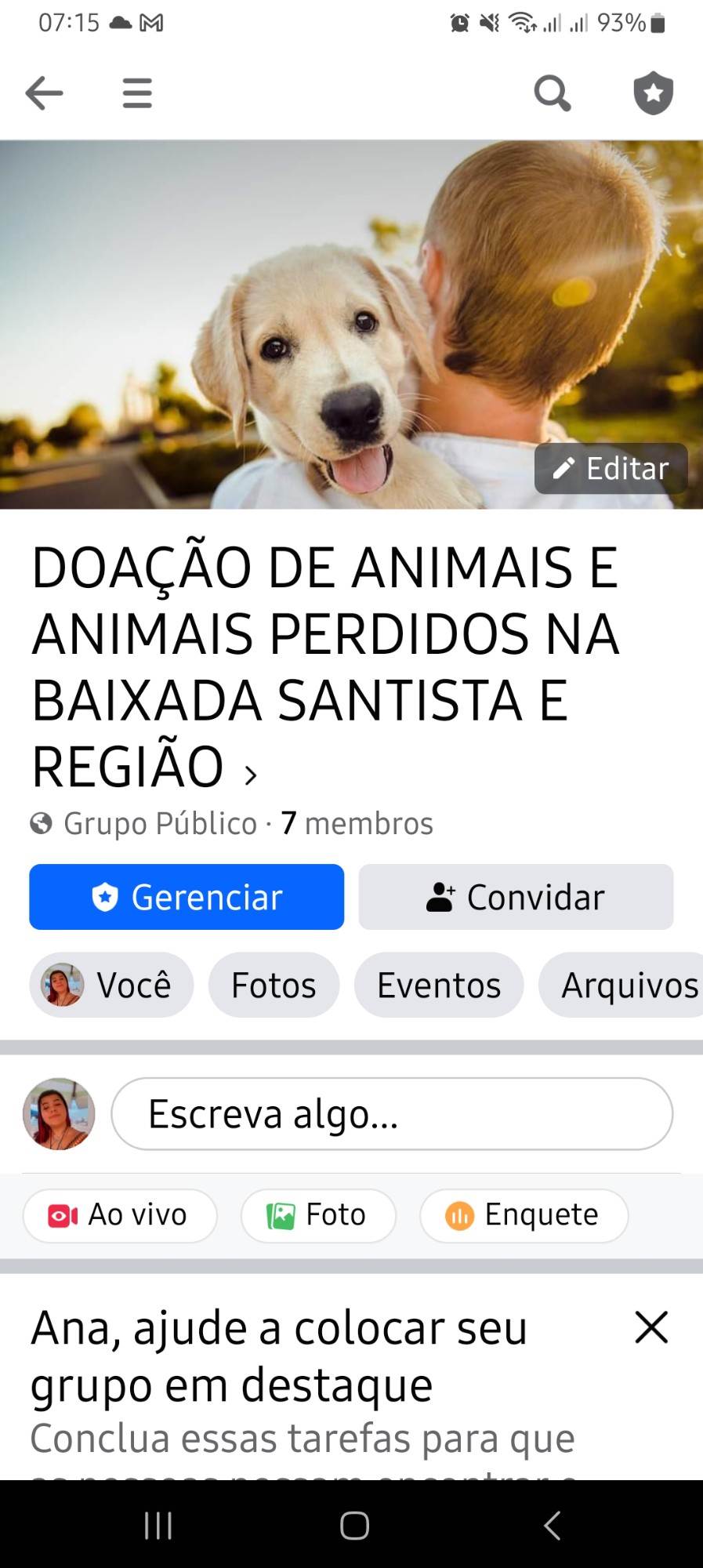The image size is (703, 1568).
Task: Create an Enquete poll
Action: coord(524,1215)
